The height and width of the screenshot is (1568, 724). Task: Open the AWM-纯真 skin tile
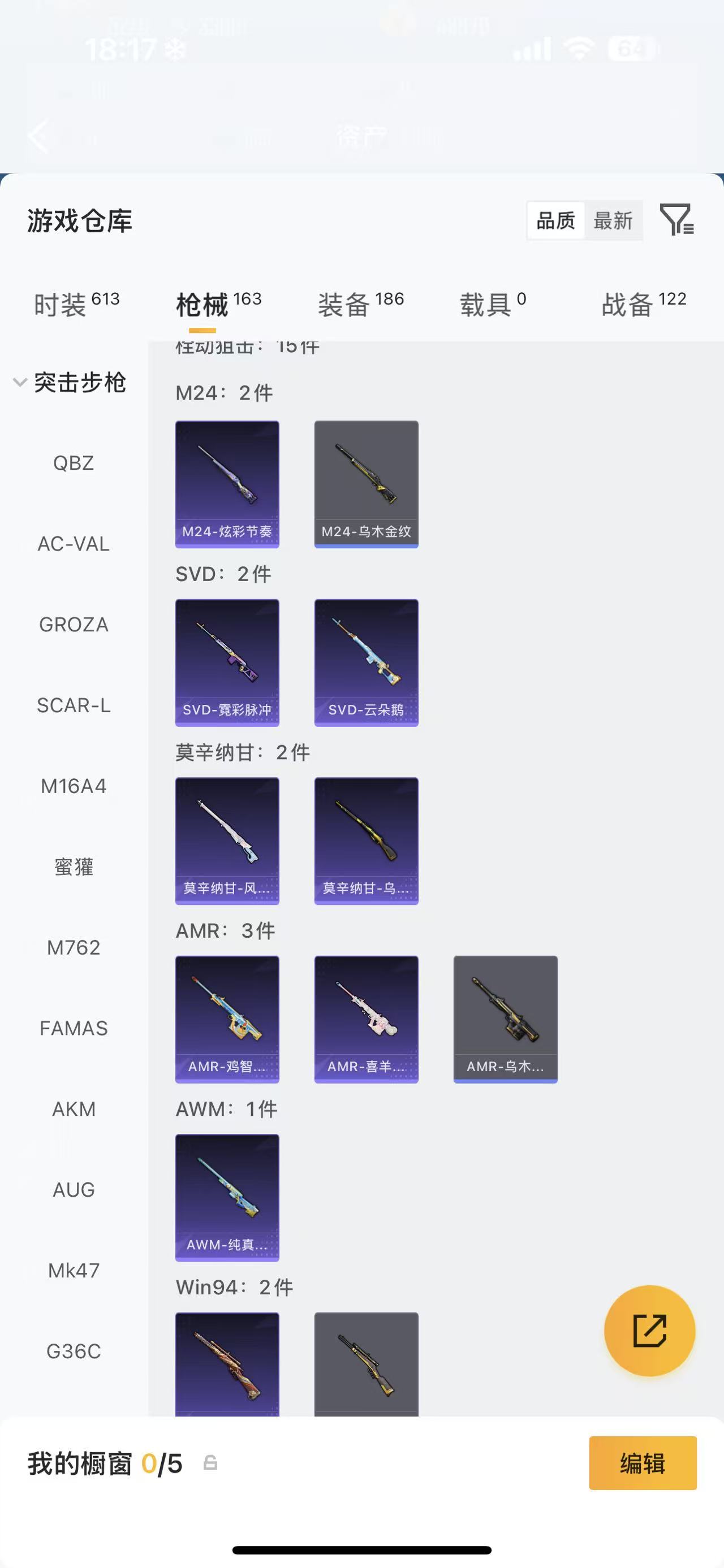point(227,1197)
